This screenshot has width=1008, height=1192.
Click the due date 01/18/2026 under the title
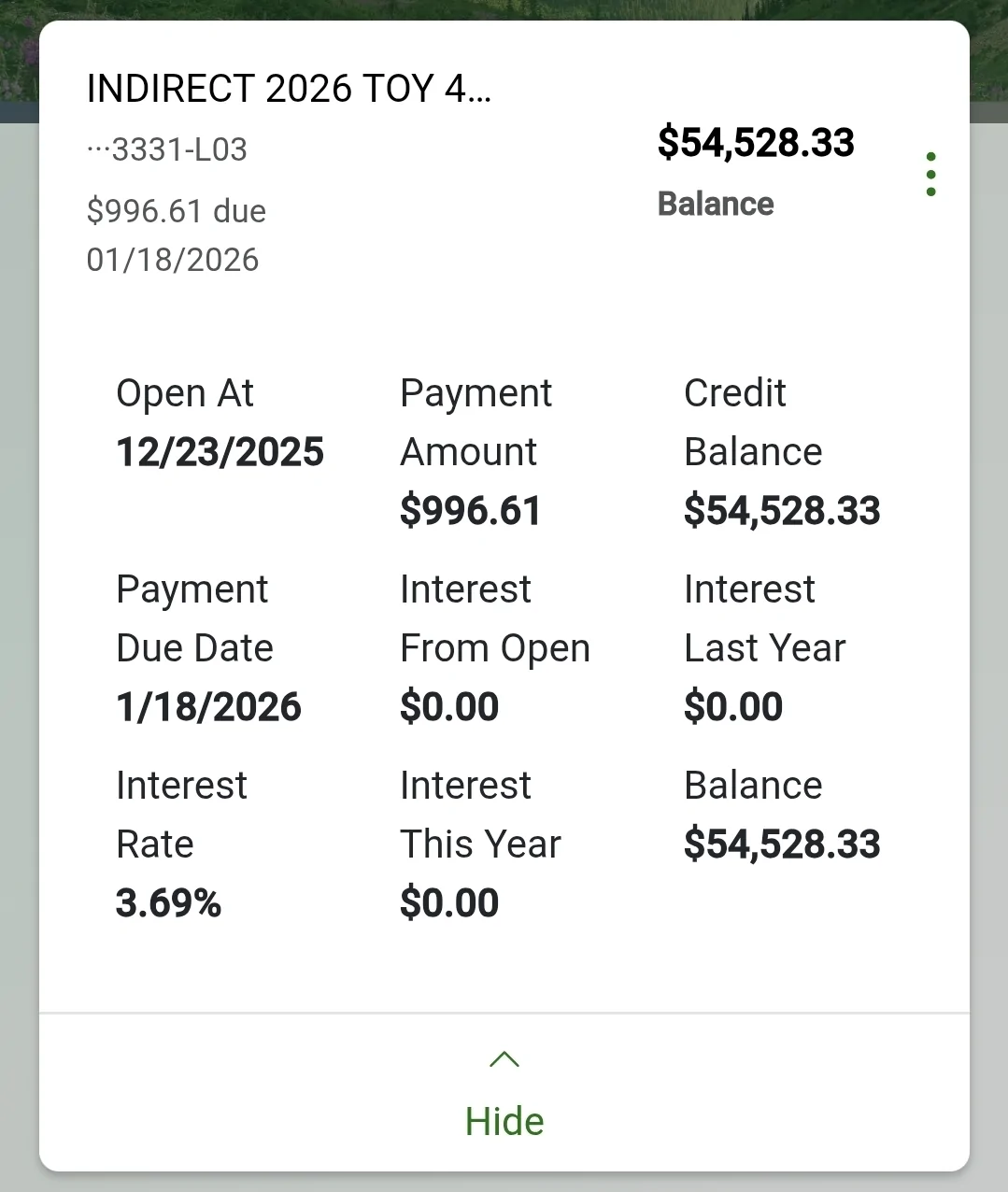[172, 260]
